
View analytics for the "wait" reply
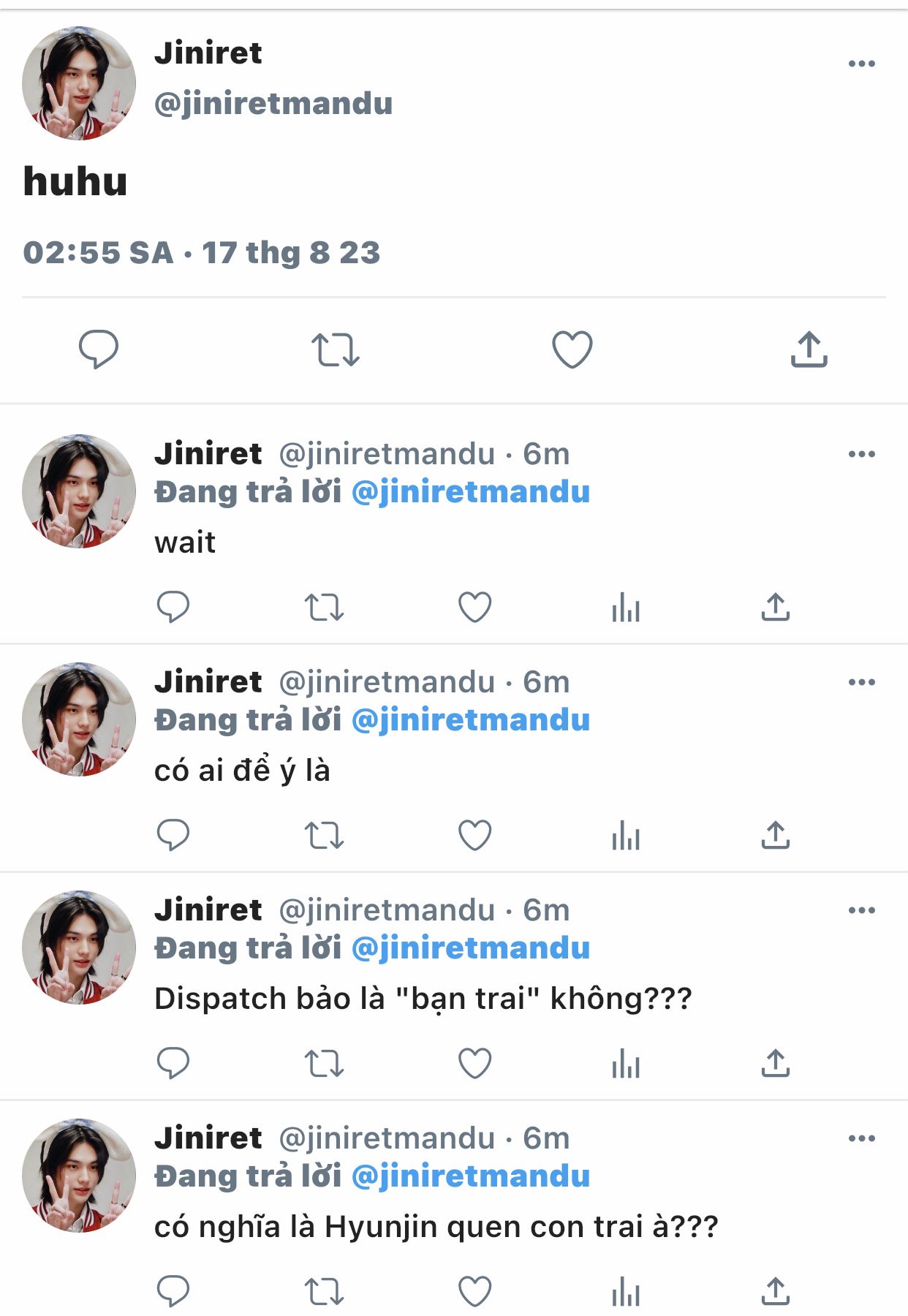(626, 607)
